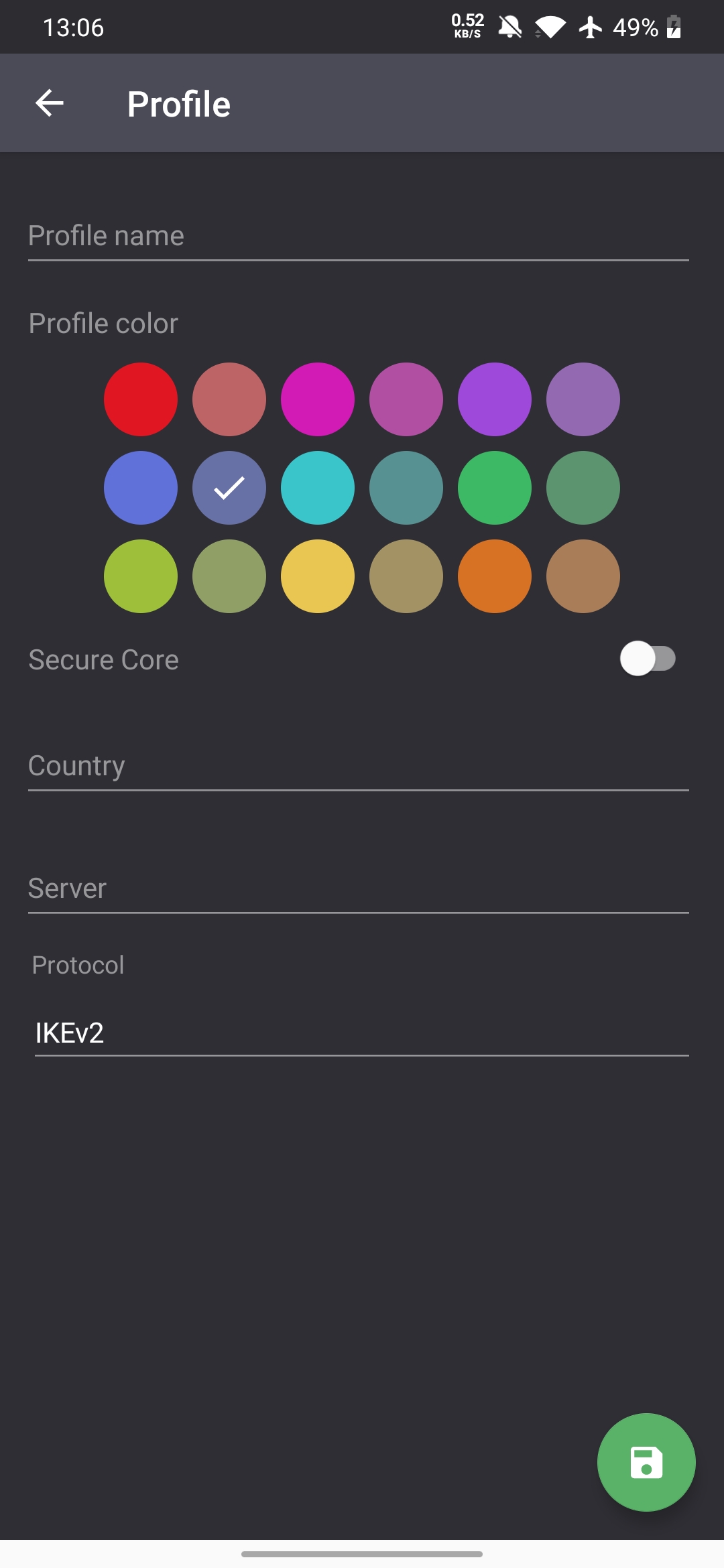The image size is (724, 1568).
Task: Choose the orange profile color
Action: coord(495,576)
